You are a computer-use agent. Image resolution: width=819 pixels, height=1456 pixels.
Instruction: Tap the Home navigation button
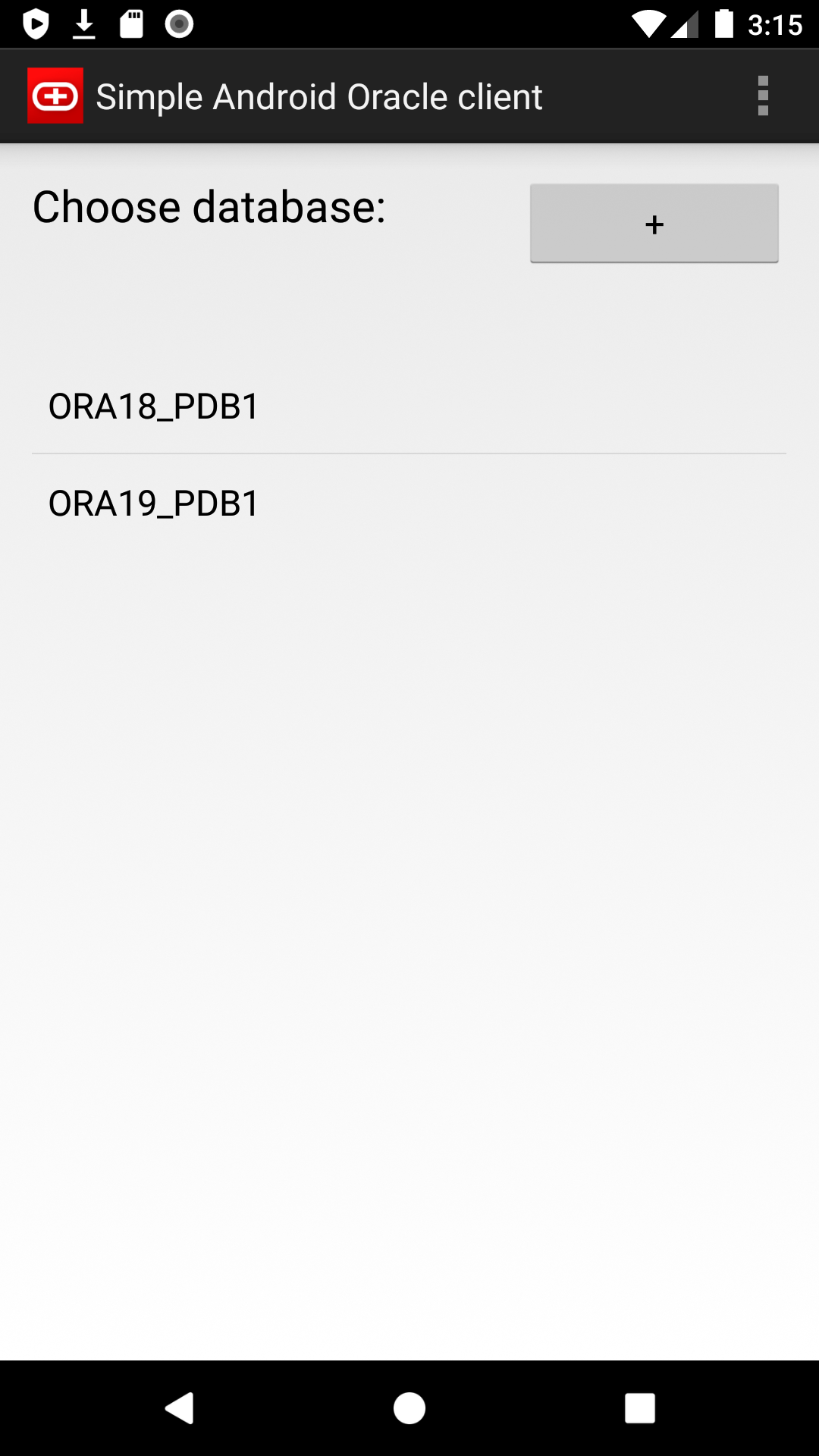coord(409,1409)
